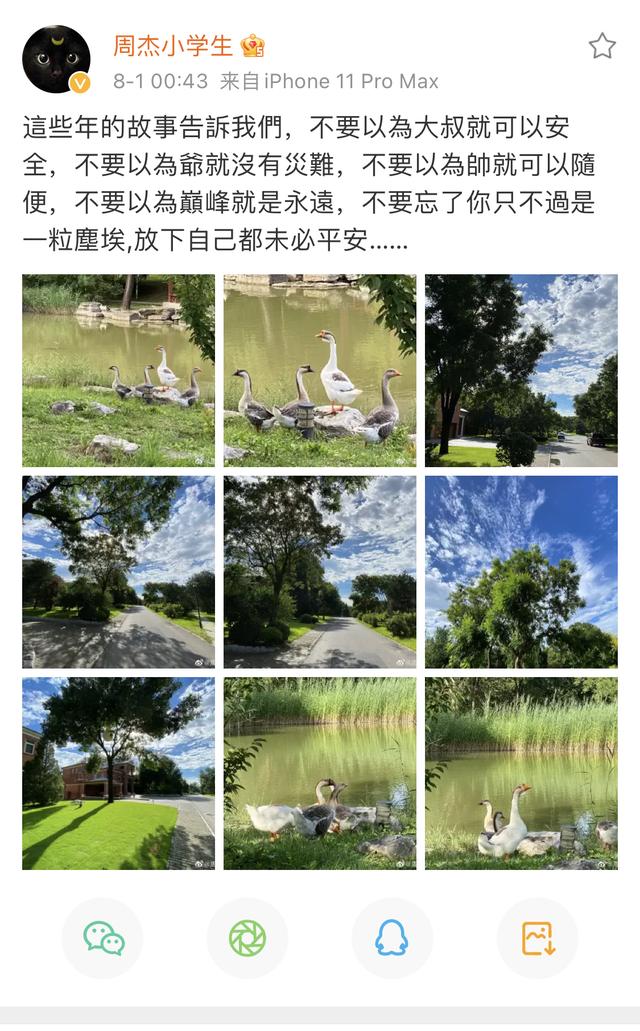View the geese resting beside reeds photo
This screenshot has height=1031, width=640.
point(320,774)
